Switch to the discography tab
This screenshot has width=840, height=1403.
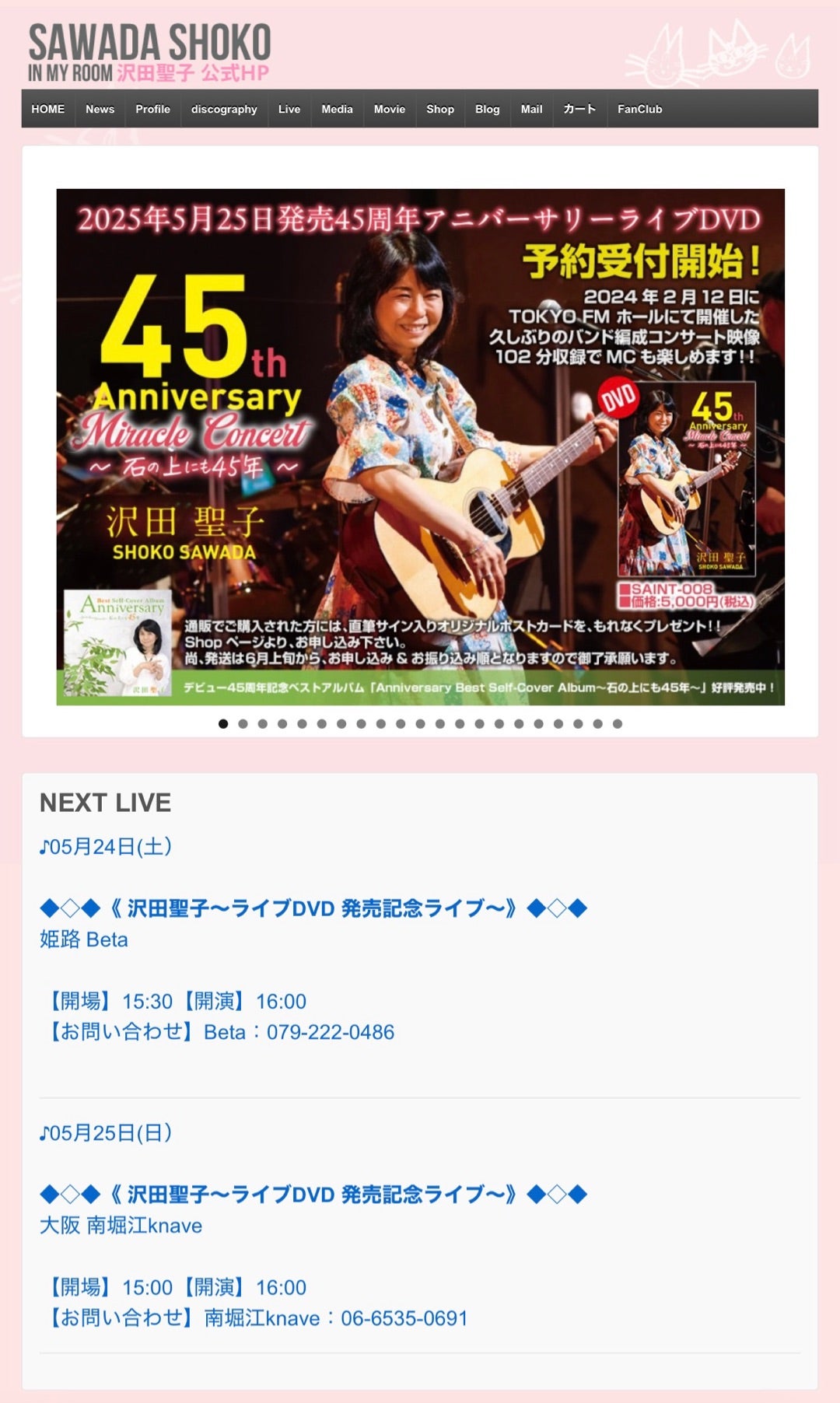223,110
